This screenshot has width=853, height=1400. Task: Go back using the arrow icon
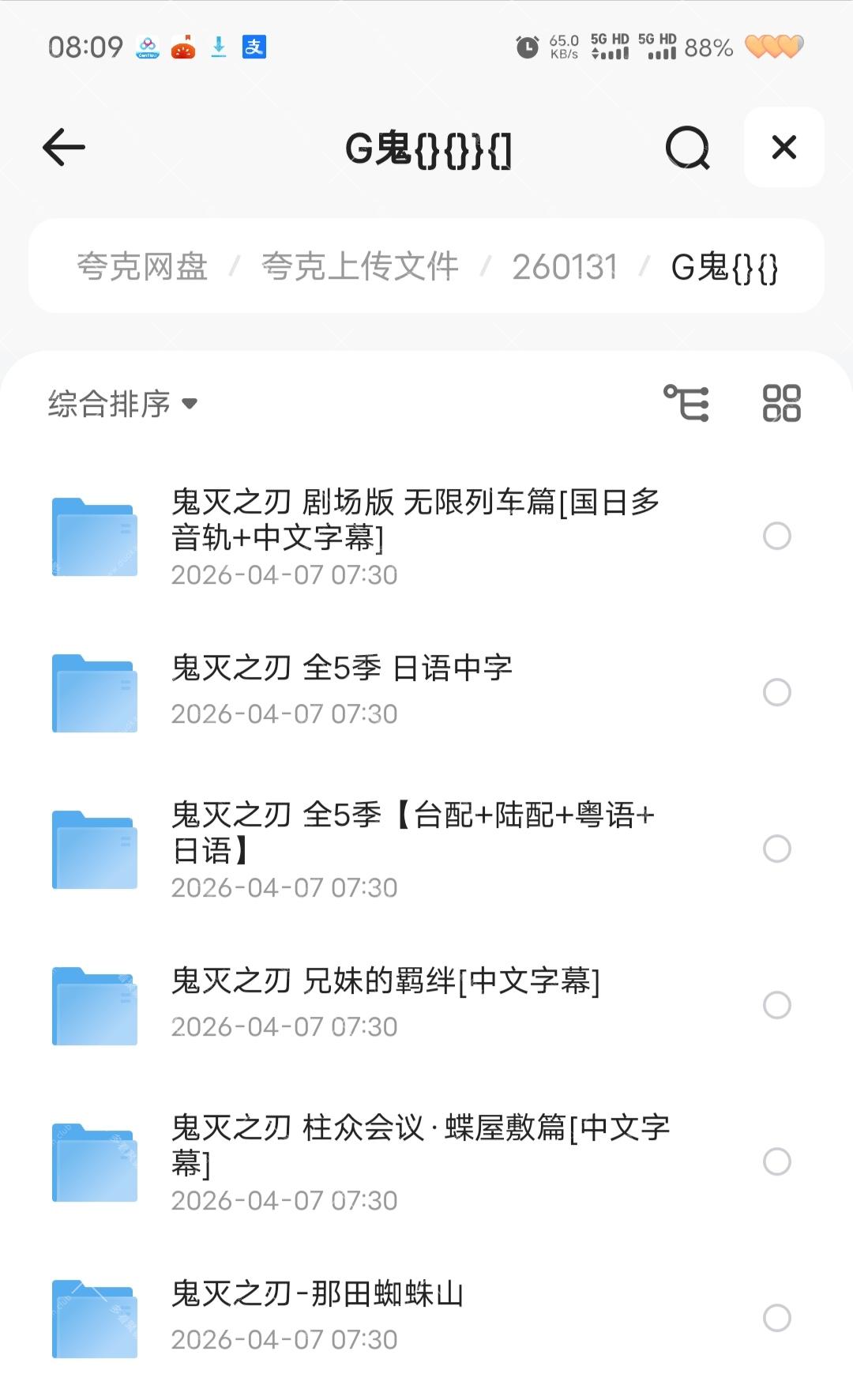pyautogui.click(x=64, y=148)
